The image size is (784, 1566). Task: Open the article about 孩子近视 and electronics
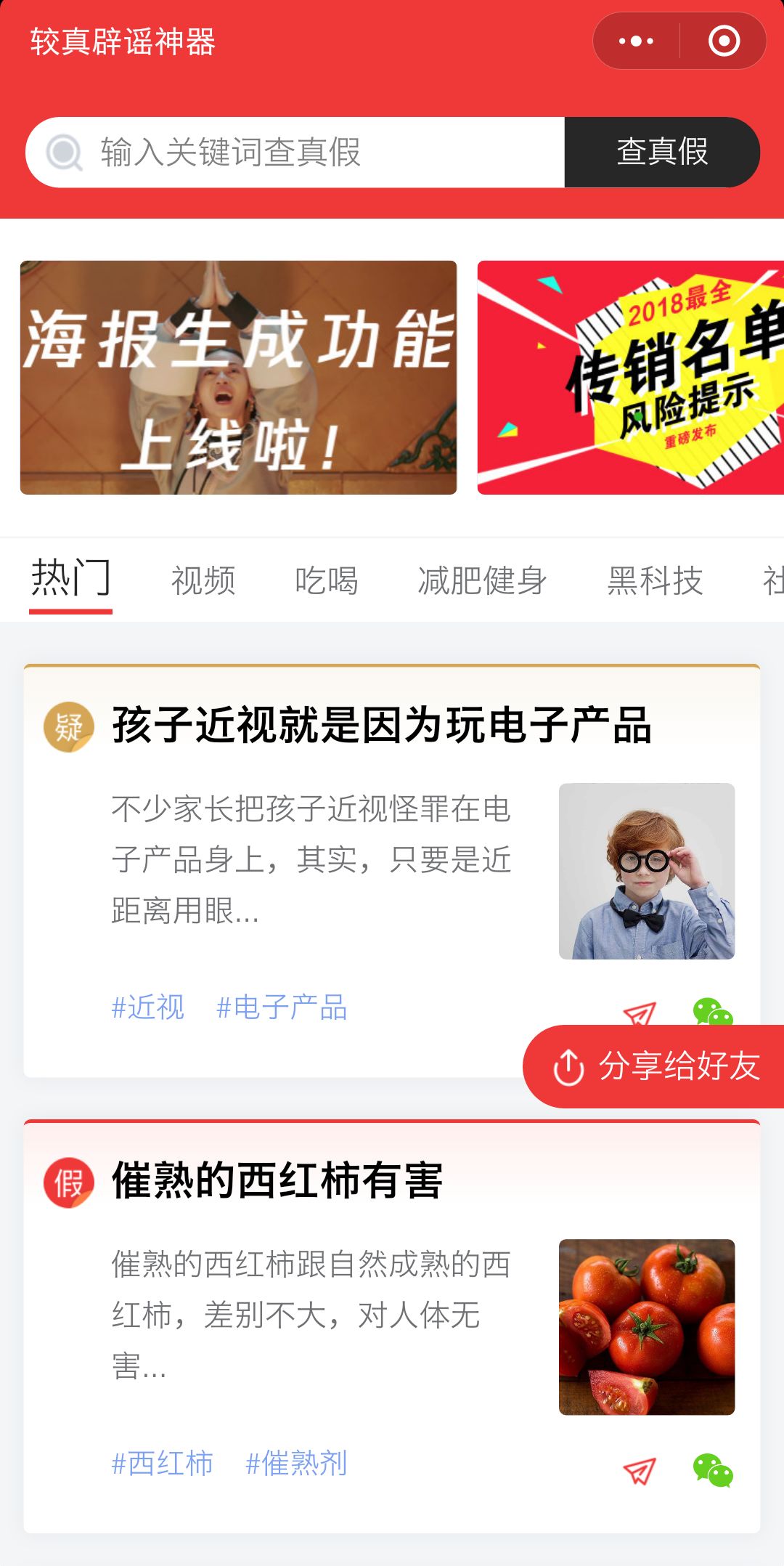click(x=381, y=726)
